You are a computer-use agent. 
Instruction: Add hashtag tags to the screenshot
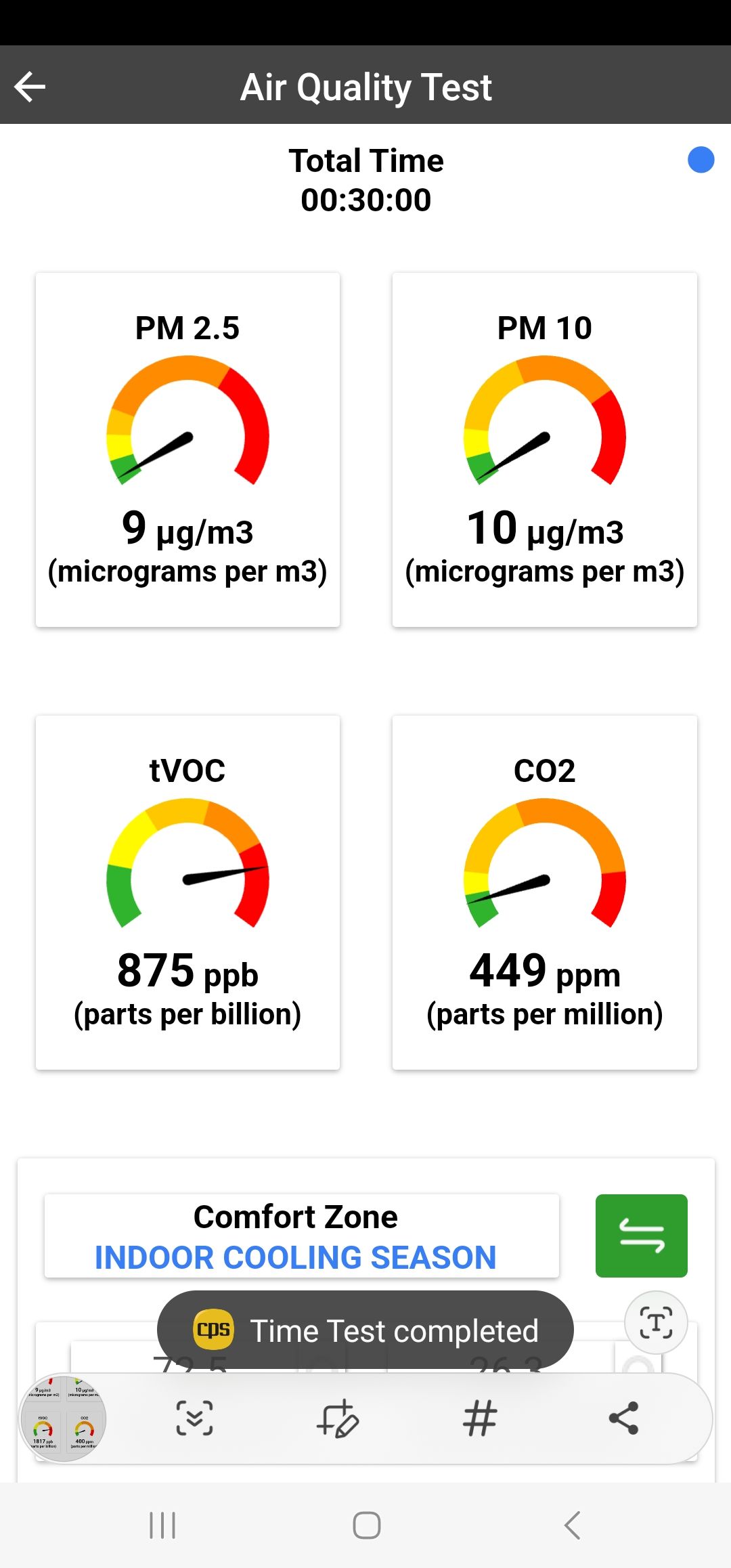click(480, 1418)
